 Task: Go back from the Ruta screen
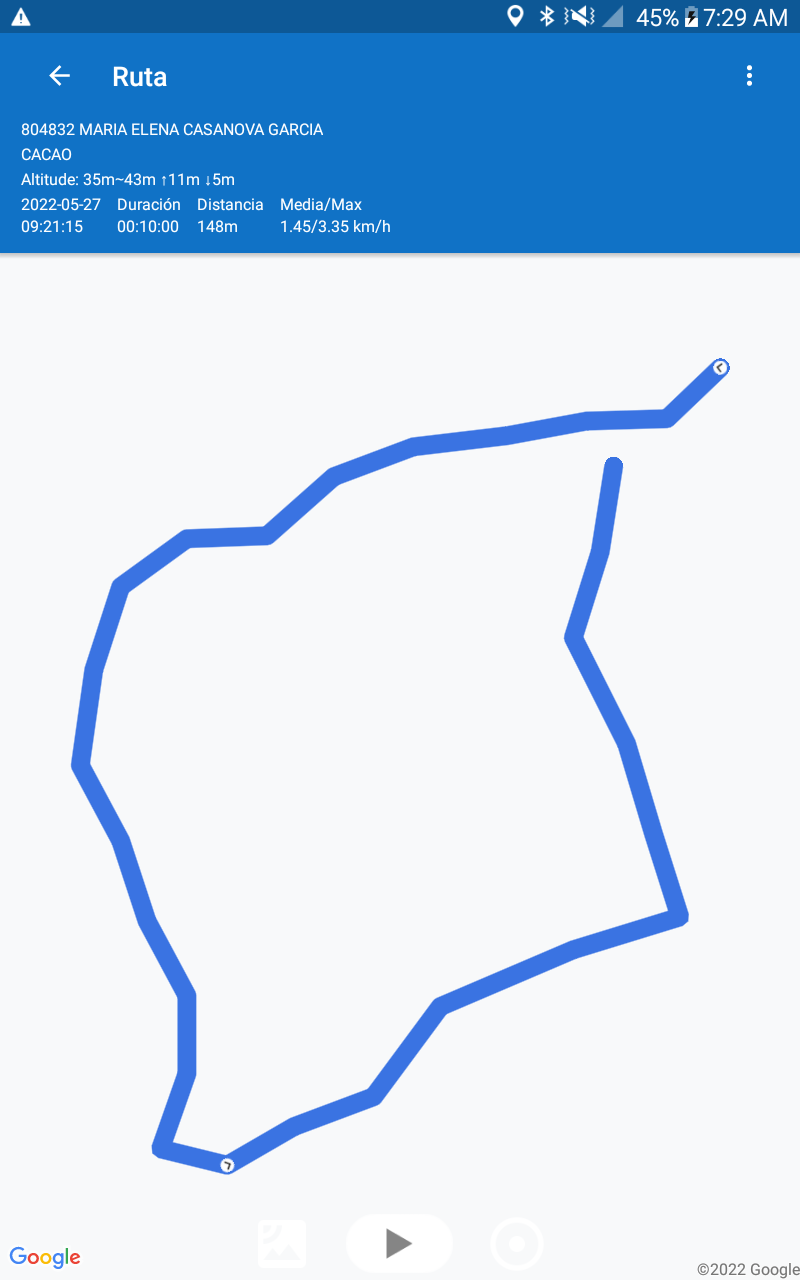point(60,76)
